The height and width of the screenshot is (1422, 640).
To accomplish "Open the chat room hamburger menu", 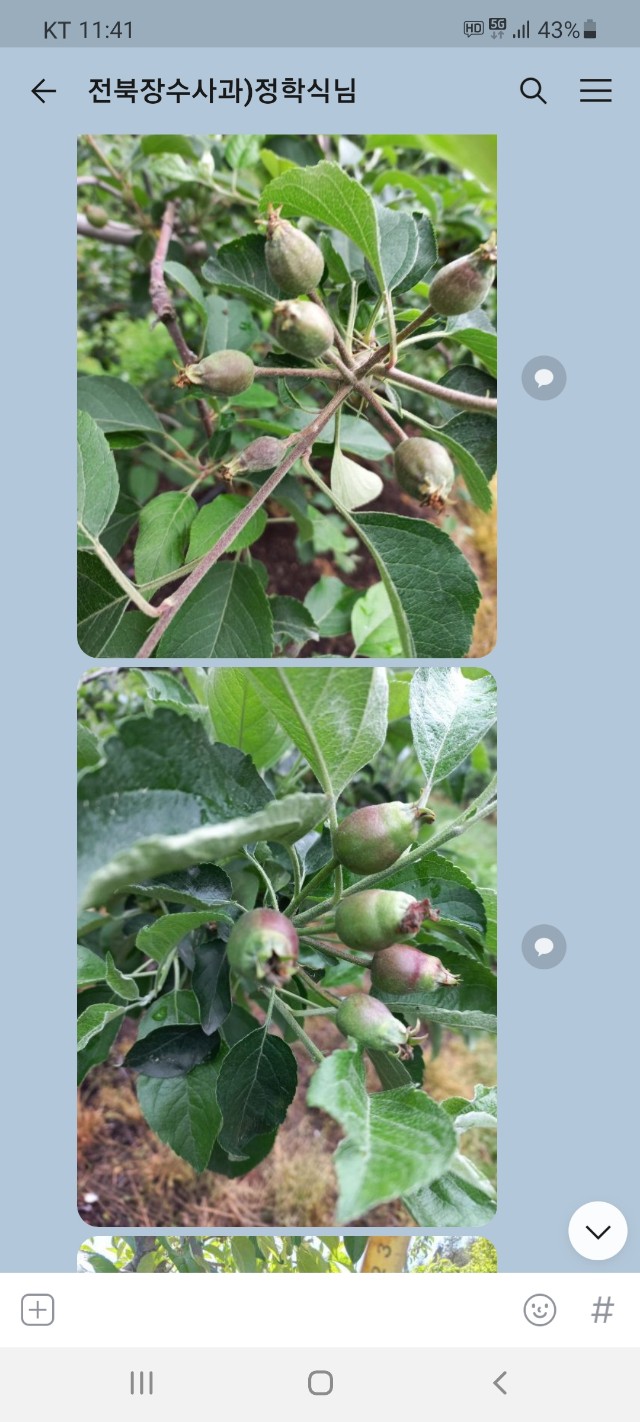I will [595, 91].
